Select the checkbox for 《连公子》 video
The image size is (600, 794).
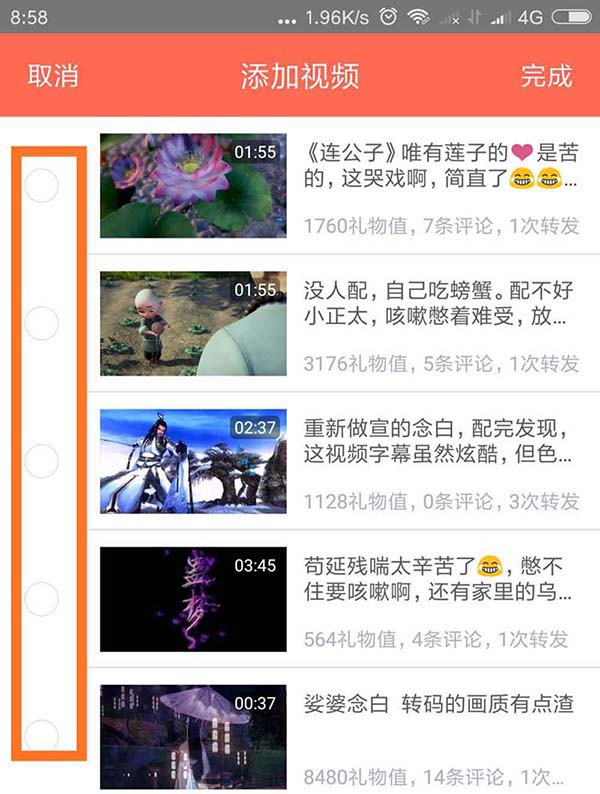pos(42,186)
